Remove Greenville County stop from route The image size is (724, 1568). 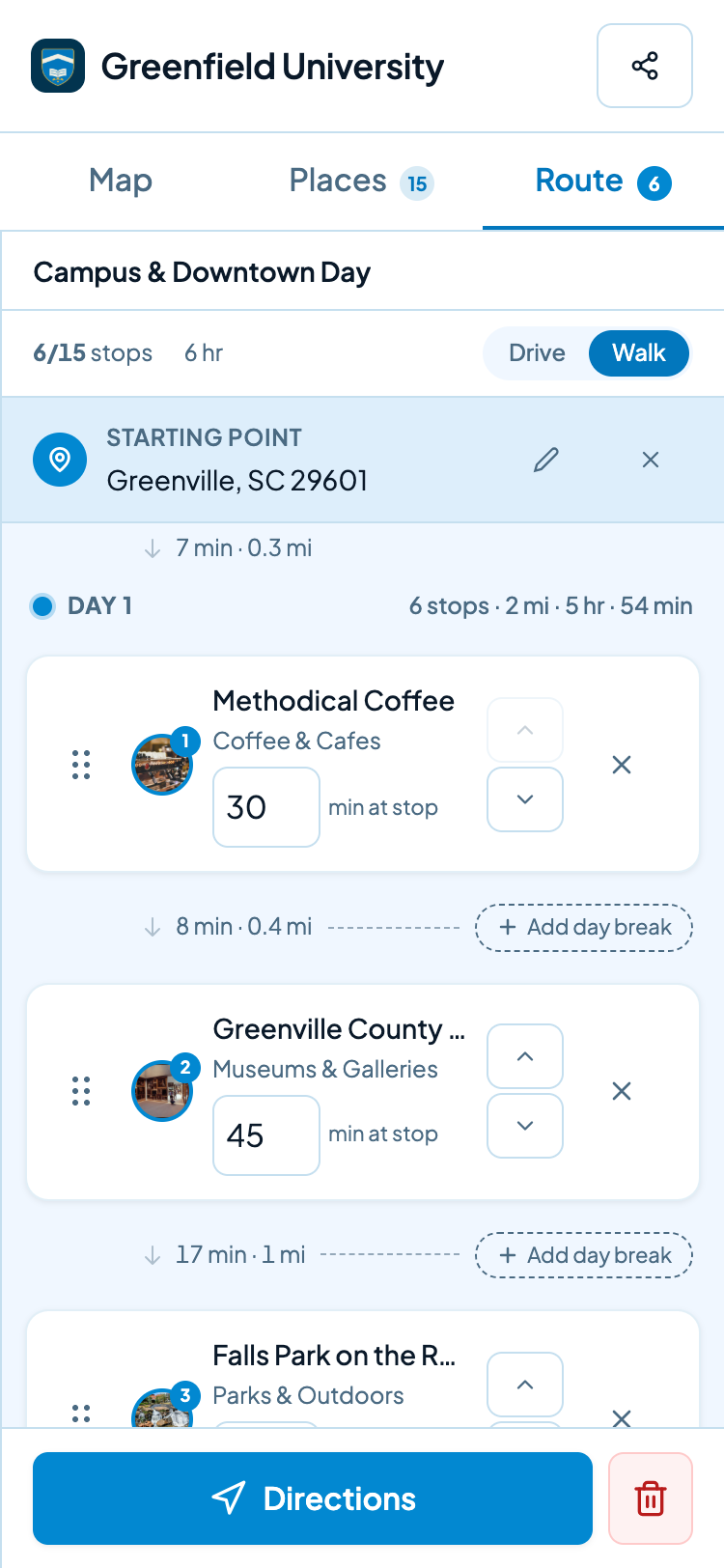click(x=622, y=1091)
